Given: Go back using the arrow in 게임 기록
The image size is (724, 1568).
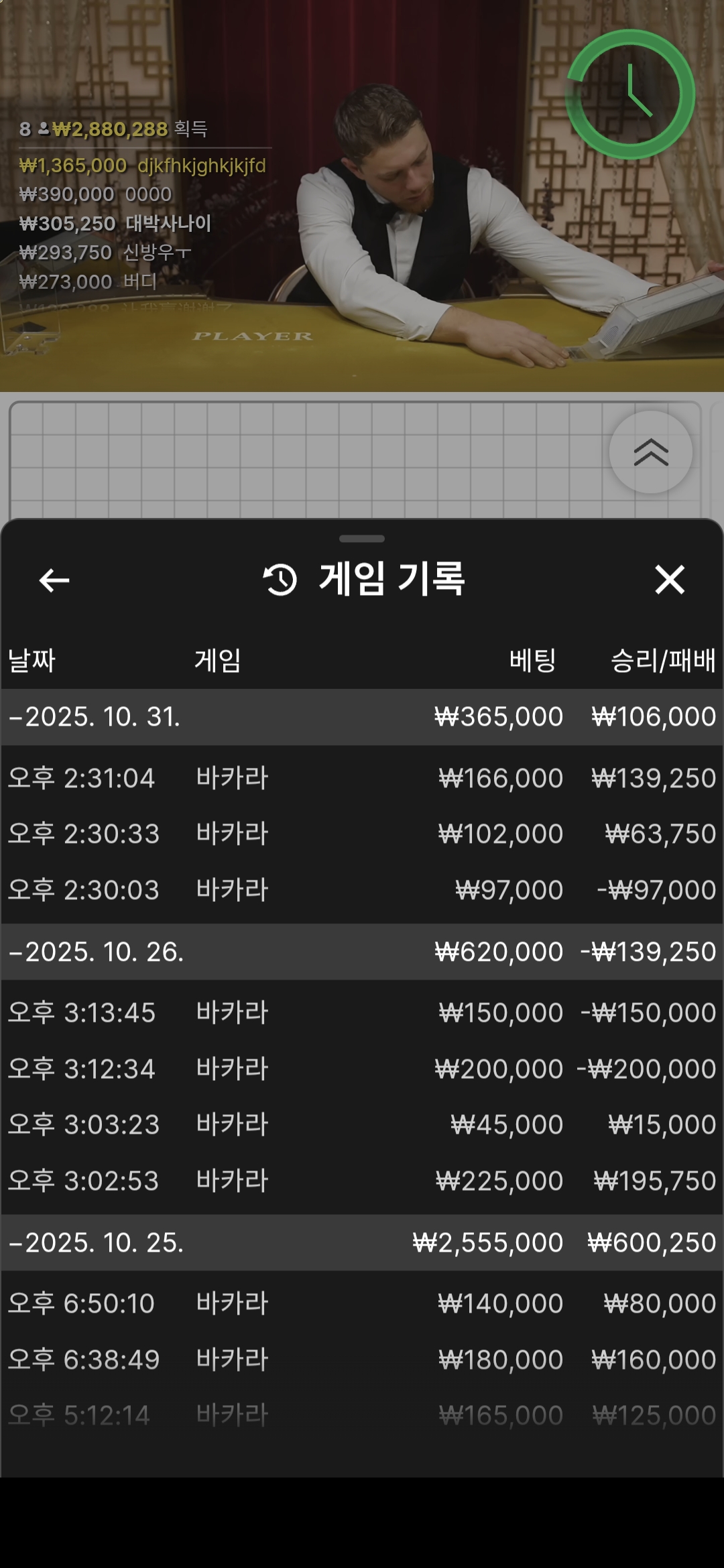Looking at the screenshot, I should 54,580.
